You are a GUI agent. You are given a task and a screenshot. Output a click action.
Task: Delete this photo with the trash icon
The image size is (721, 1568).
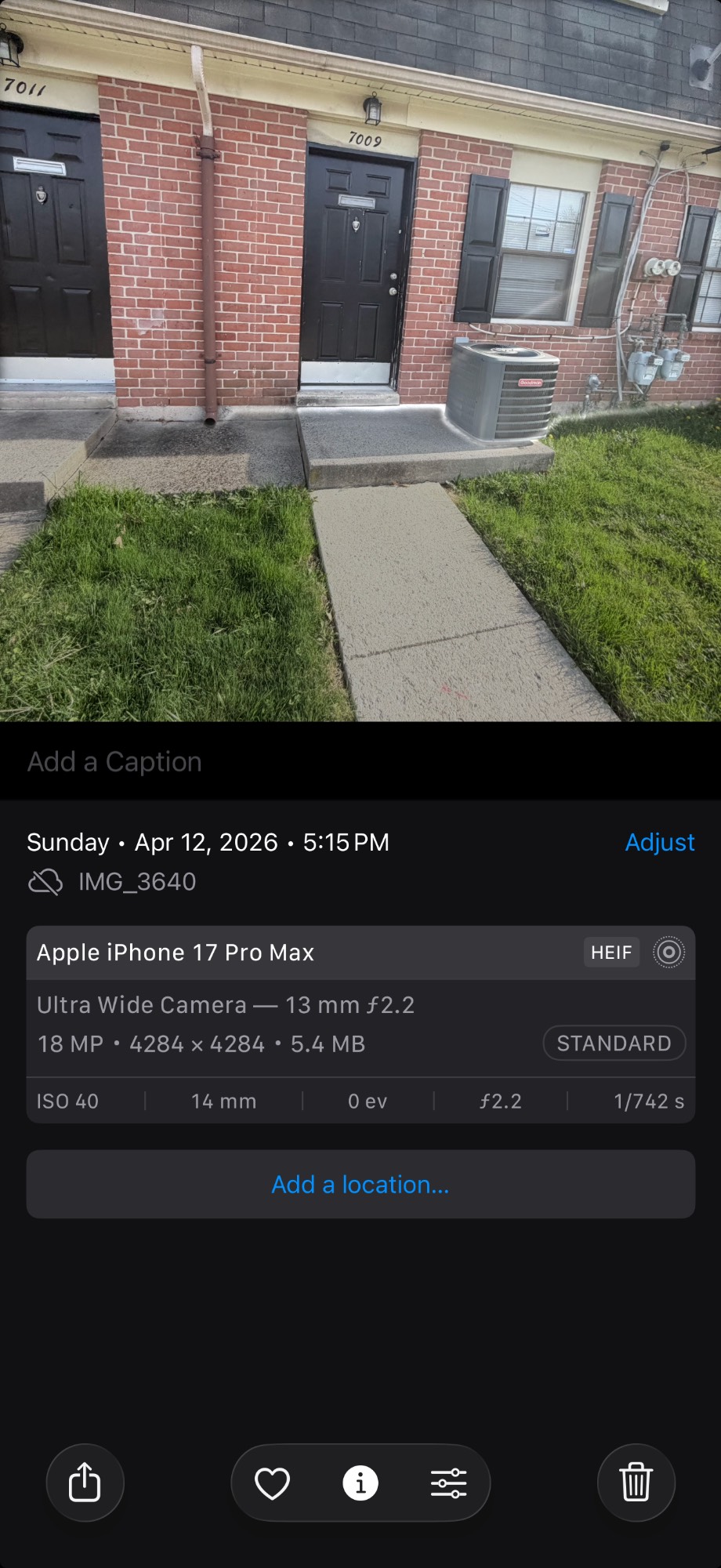636,1483
